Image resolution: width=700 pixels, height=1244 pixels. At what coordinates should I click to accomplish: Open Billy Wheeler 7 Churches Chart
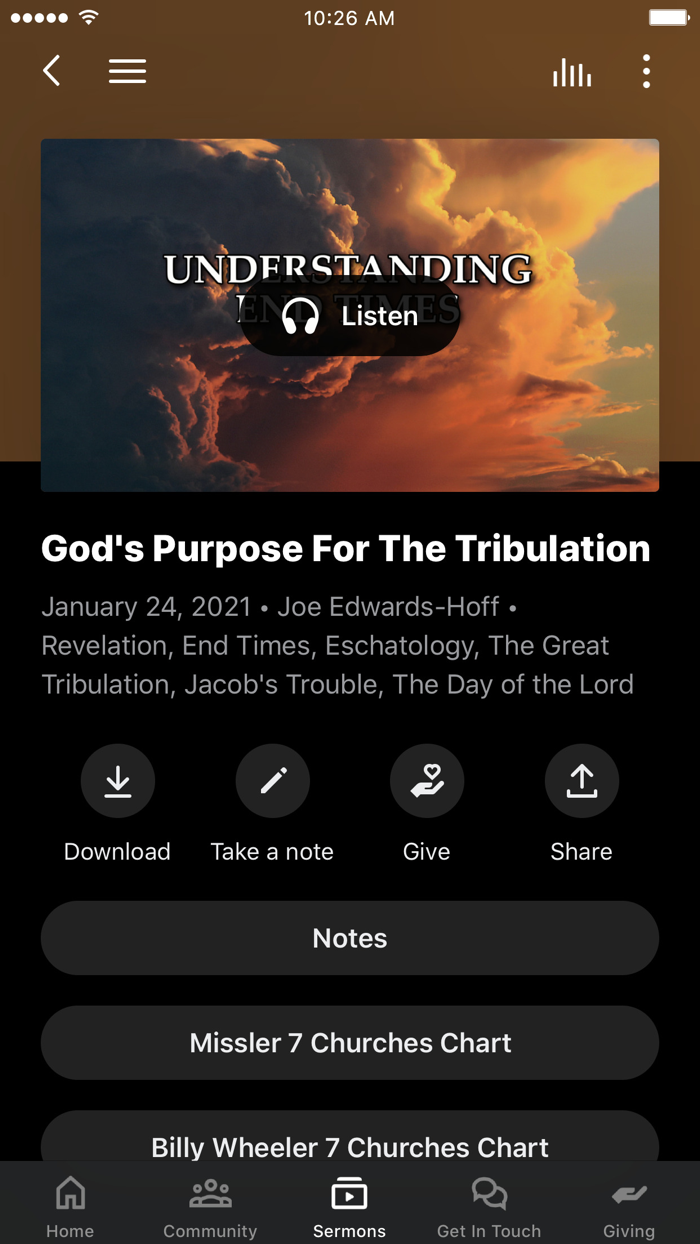(350, 1142)
